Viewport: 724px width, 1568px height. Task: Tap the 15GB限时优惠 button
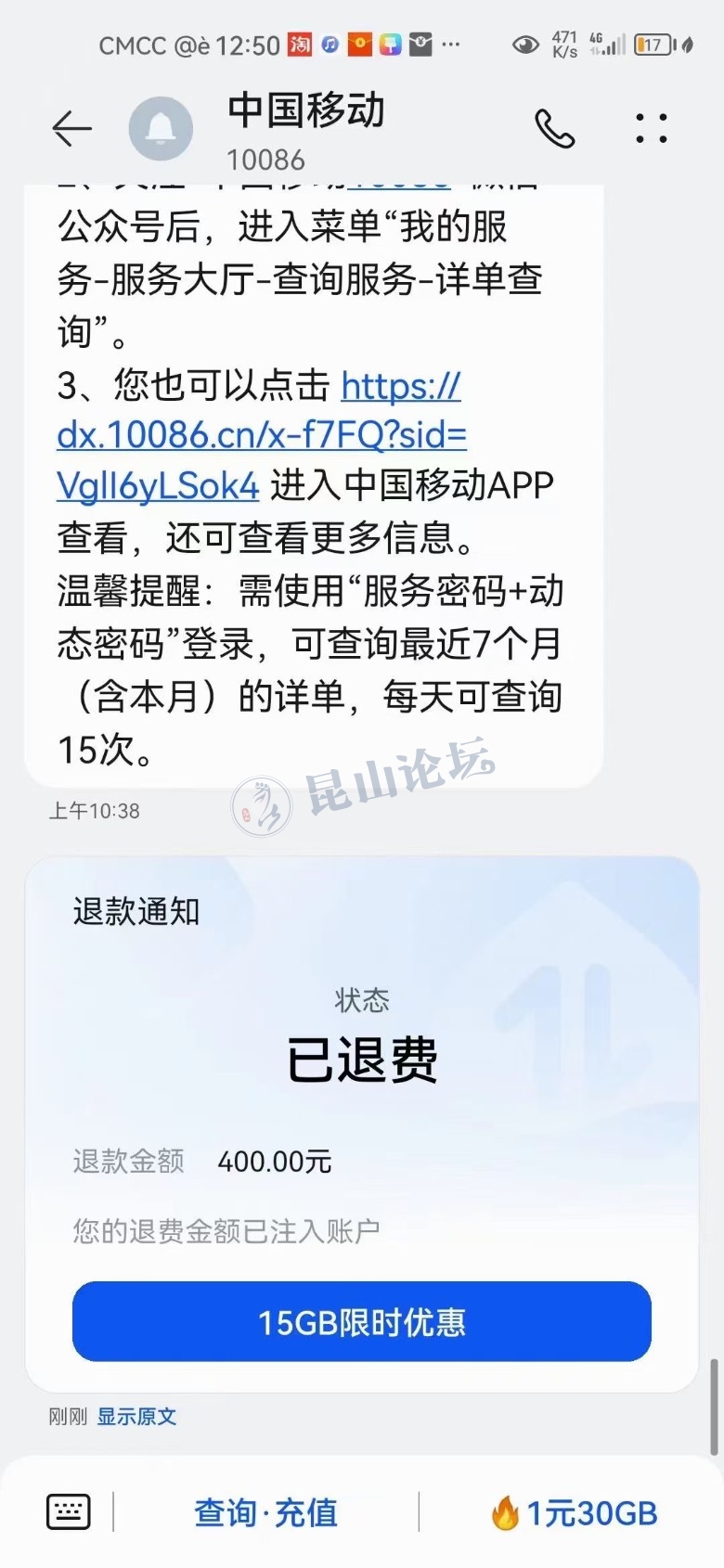(x=361, y=1322)
